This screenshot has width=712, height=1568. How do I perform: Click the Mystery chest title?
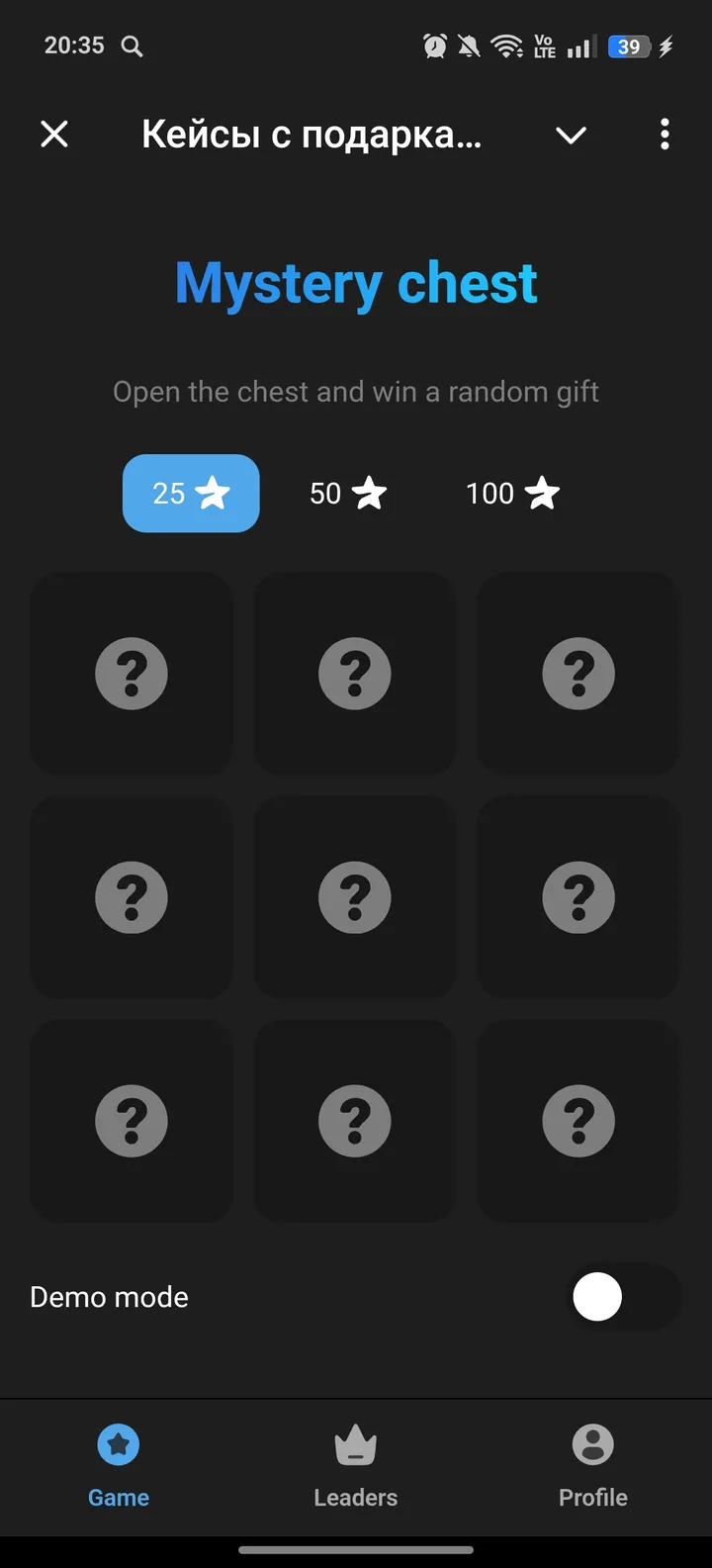[355, 283]
